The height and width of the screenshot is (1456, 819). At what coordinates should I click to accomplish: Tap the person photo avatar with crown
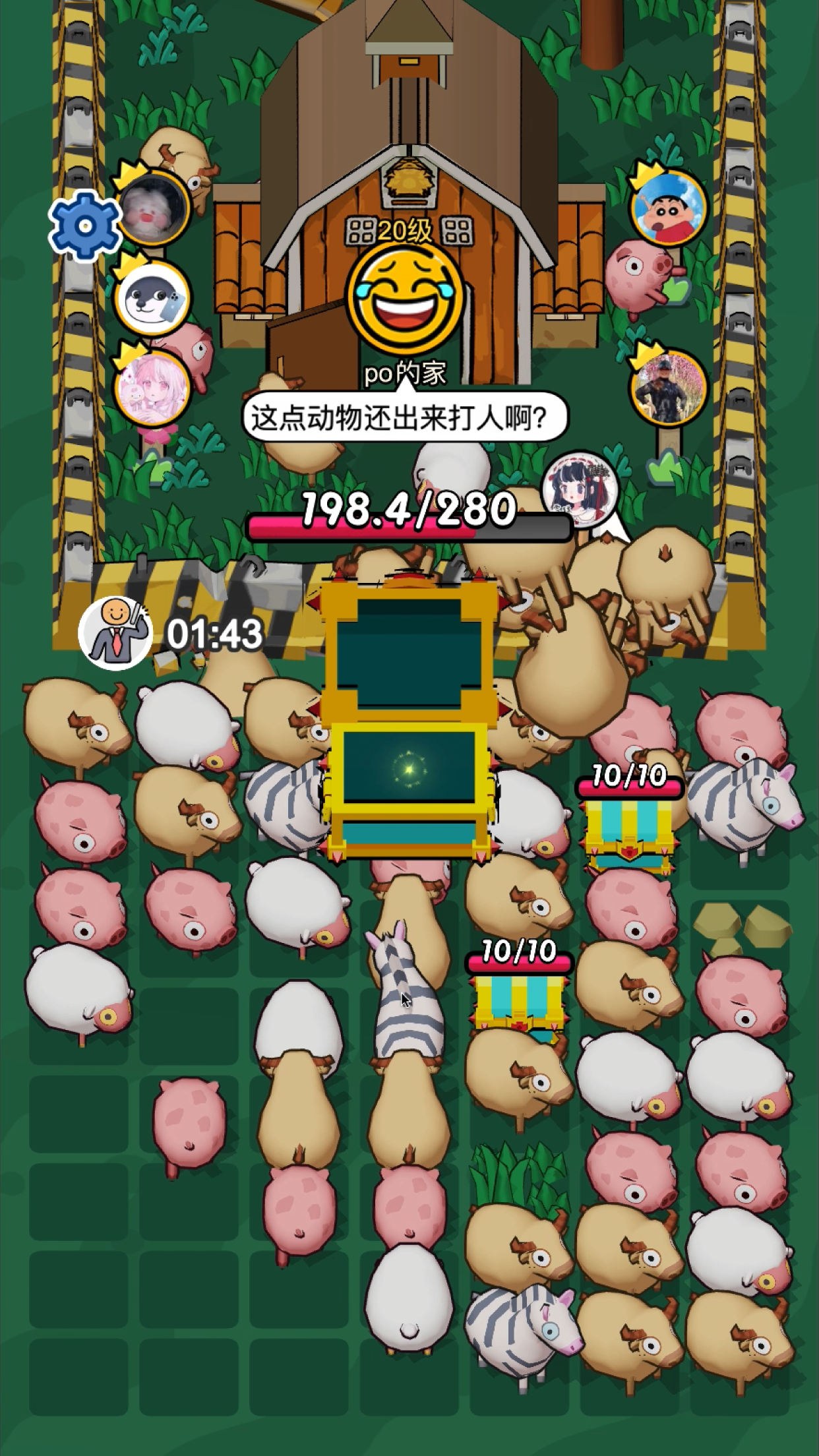(x=668, y=389)
